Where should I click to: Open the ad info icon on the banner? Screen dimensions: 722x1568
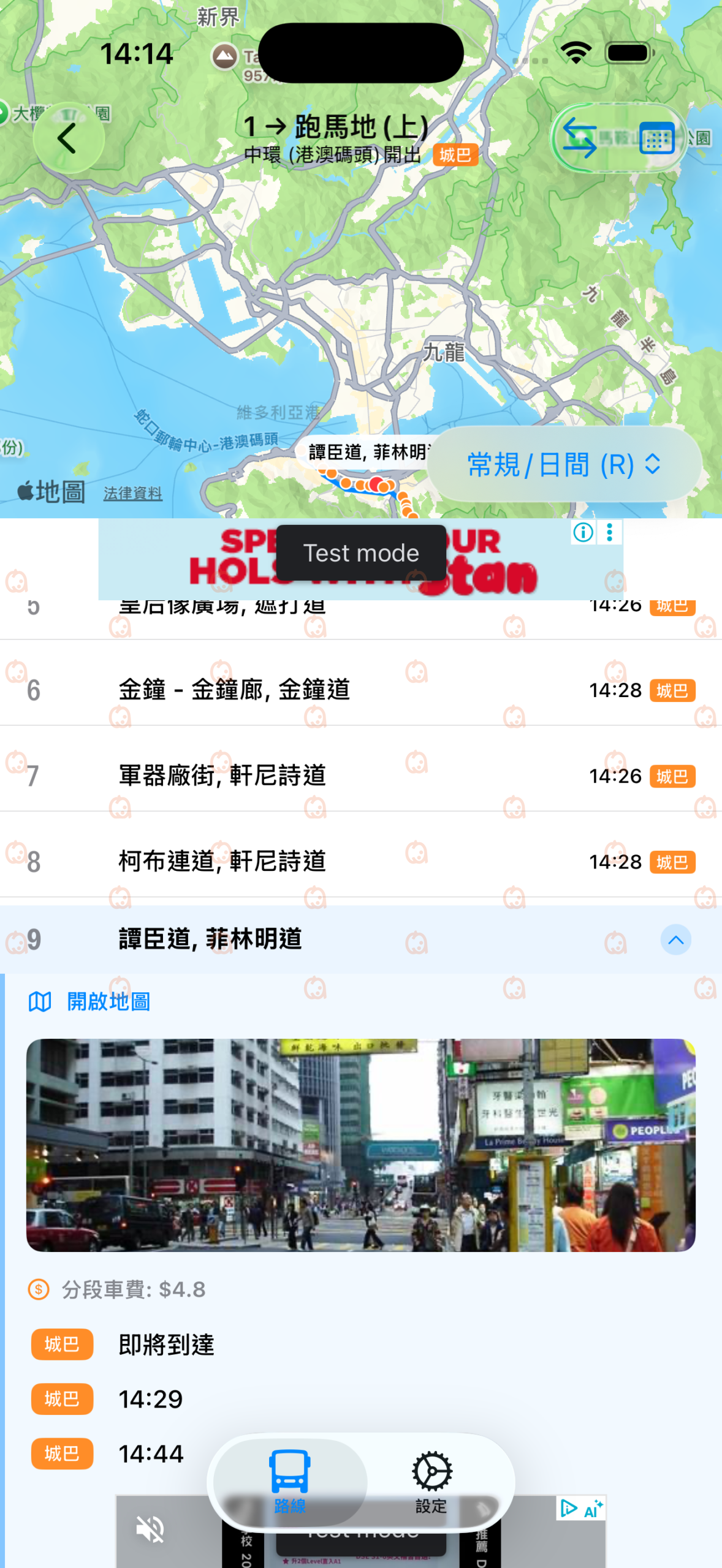click(x=583, y=532)
